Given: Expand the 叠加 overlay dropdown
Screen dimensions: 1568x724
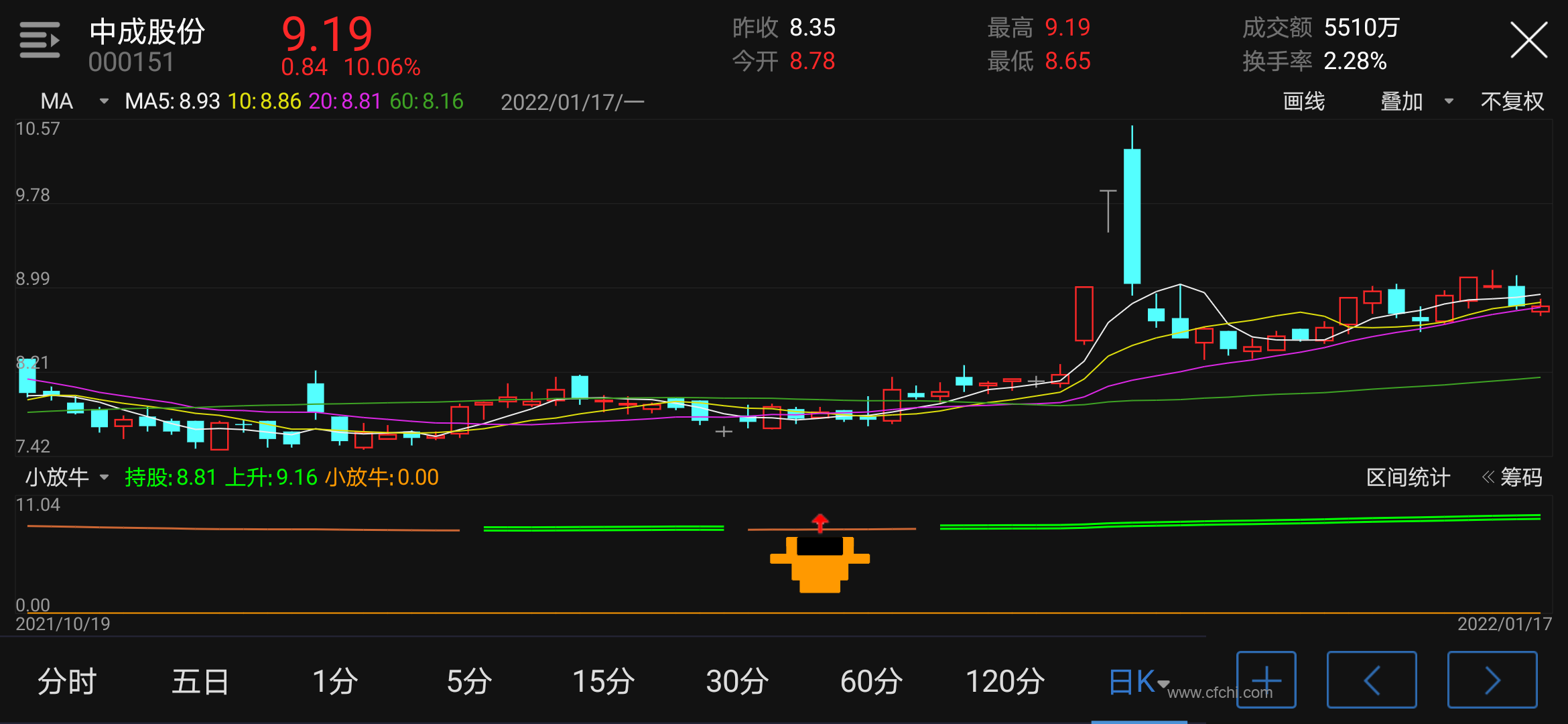Looking at the screenshot, I should click(1415, 101).
